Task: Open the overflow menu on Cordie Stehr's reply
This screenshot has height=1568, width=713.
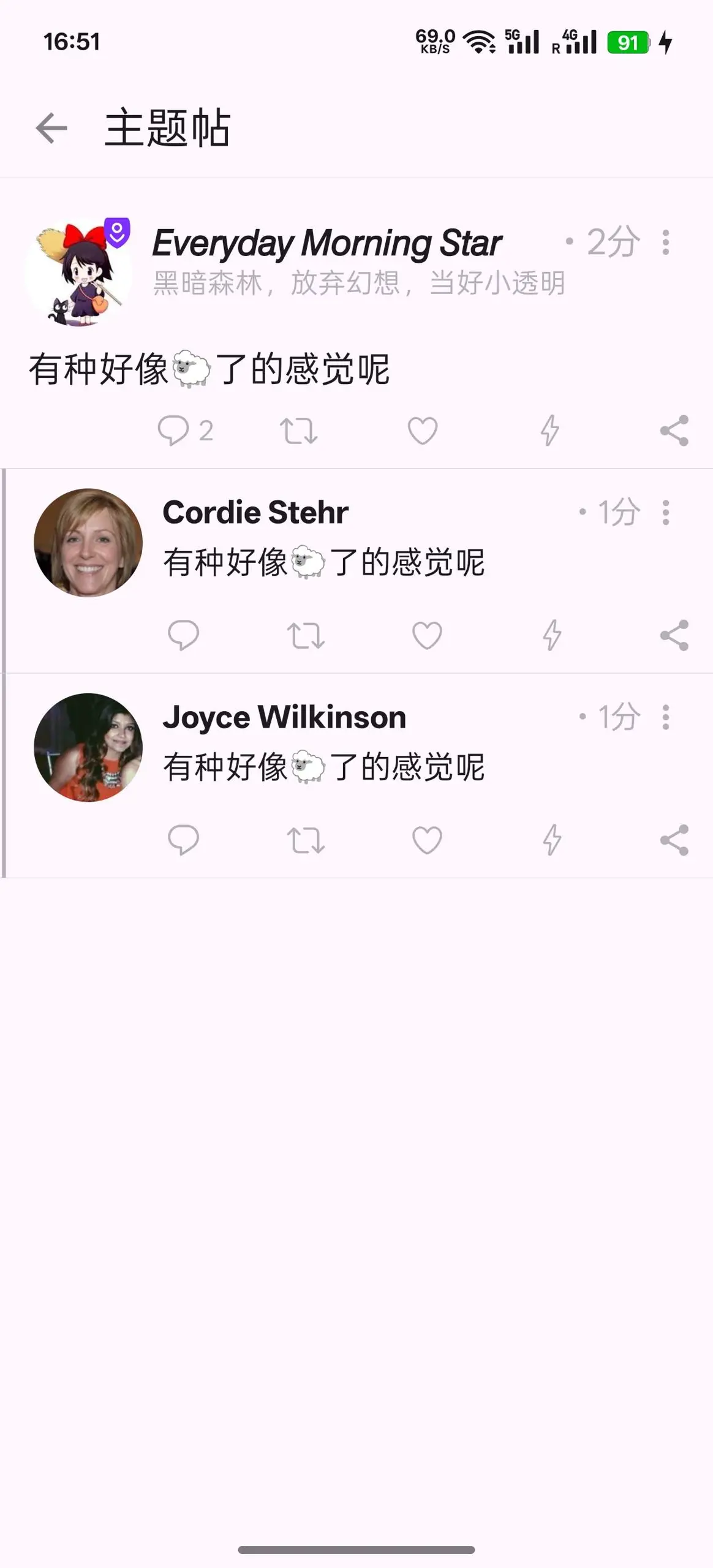Action: tap(666, 512)
